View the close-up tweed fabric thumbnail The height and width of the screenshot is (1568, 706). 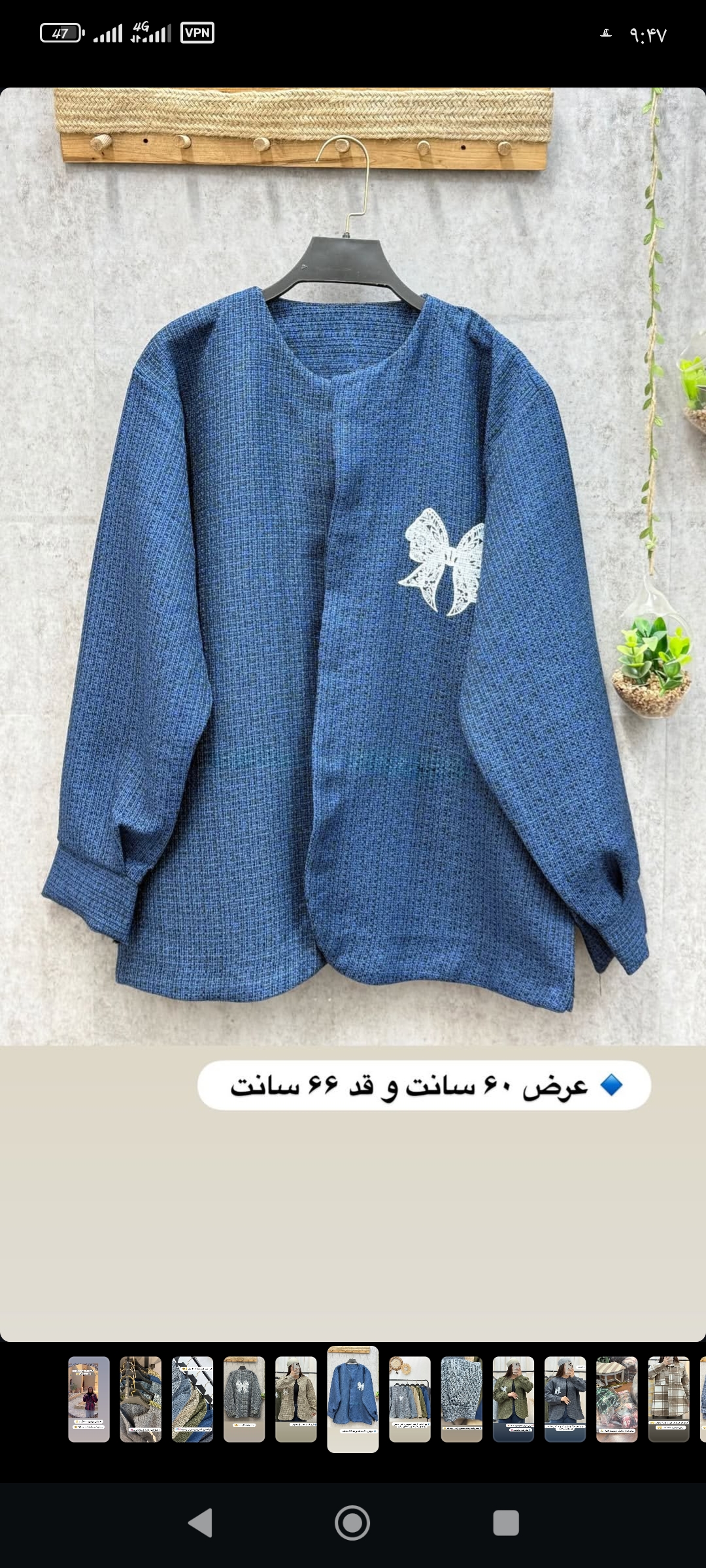coord(462,1399)
